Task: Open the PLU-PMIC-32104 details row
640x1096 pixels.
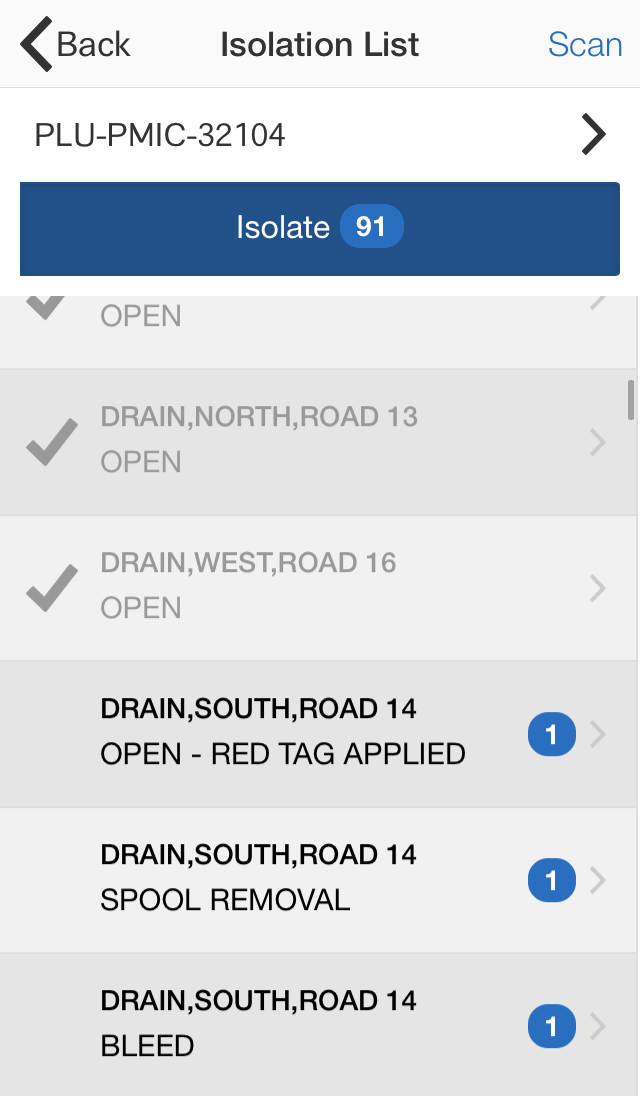Action: (x=320, y=134)
